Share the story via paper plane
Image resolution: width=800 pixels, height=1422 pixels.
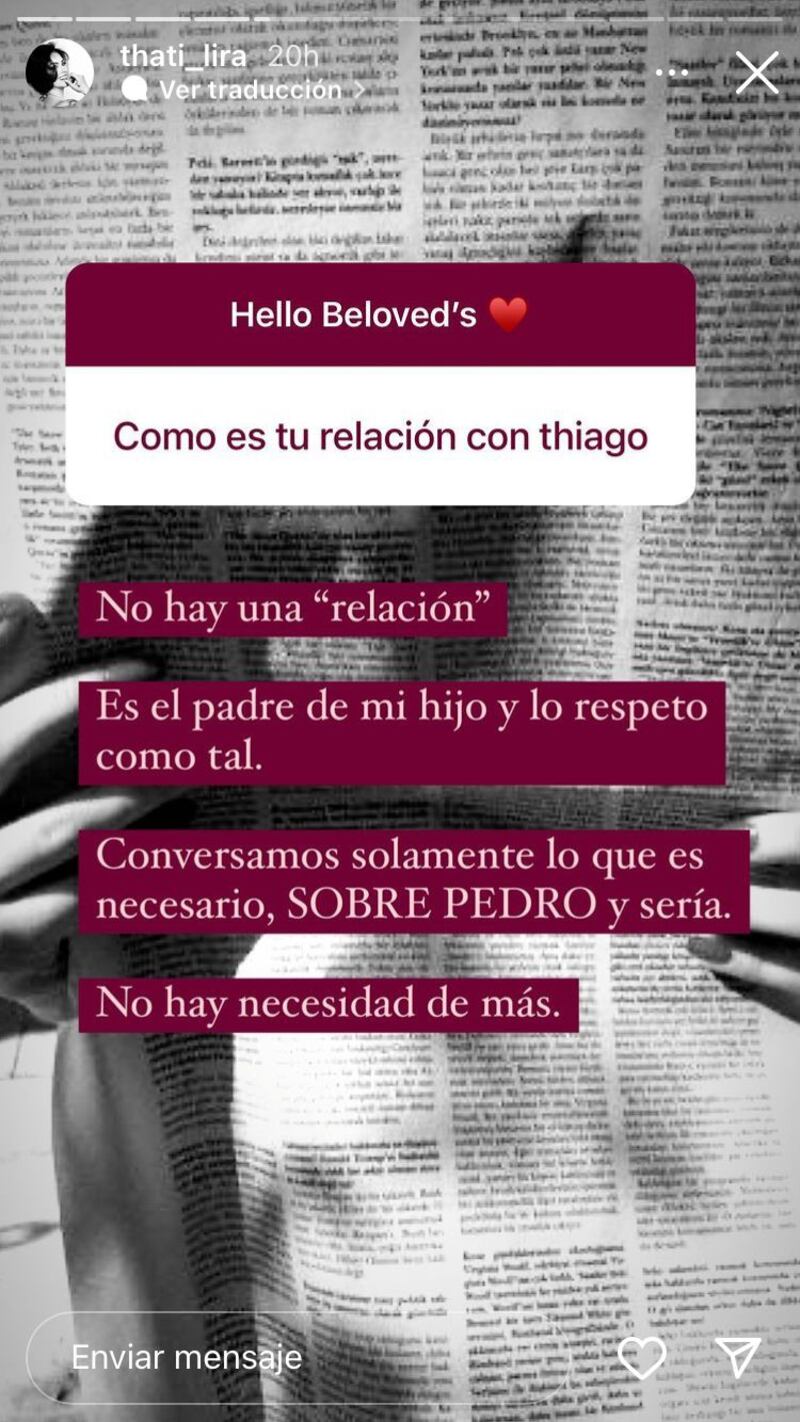point(739,1357)
